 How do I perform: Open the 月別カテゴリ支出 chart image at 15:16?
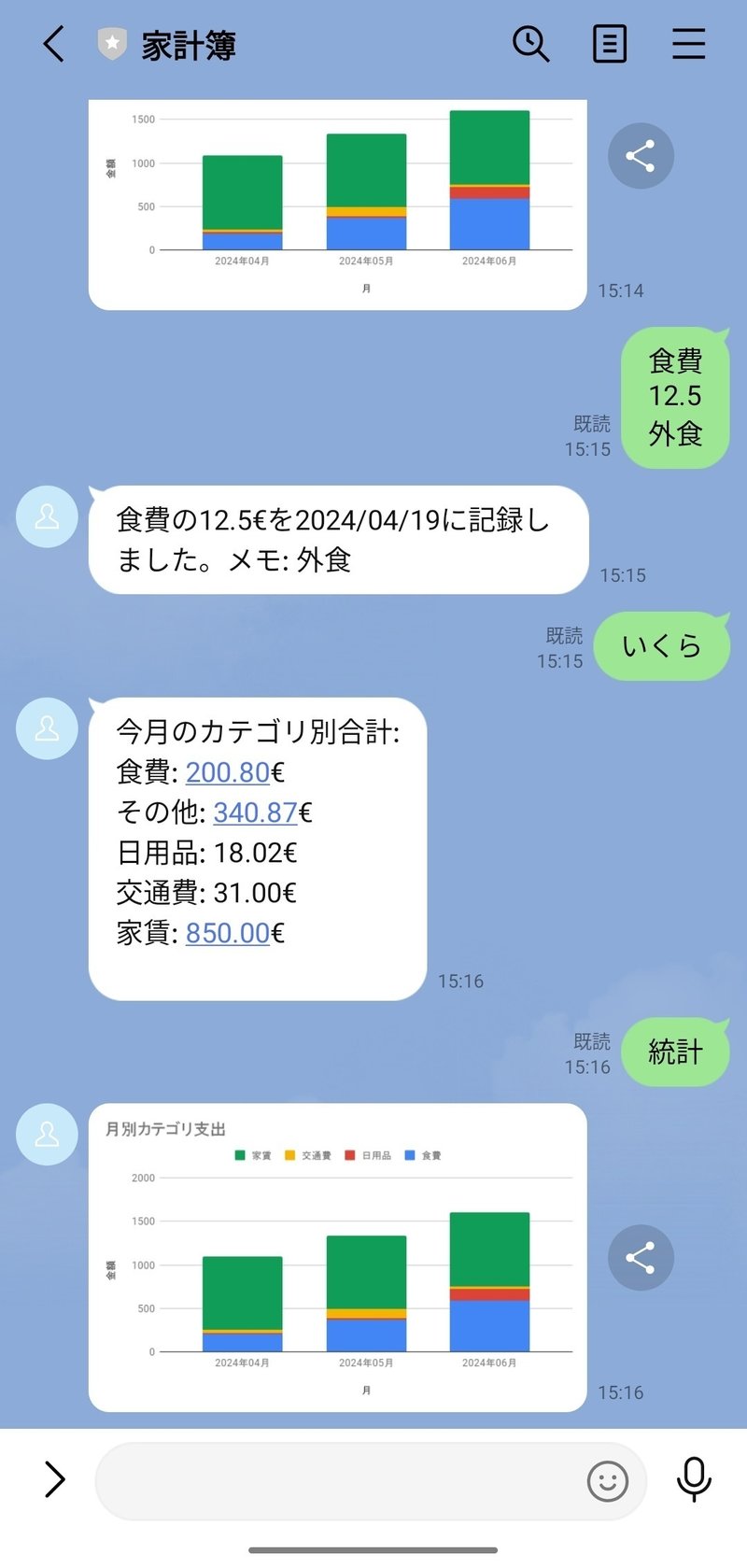(x=338, y=1257)
